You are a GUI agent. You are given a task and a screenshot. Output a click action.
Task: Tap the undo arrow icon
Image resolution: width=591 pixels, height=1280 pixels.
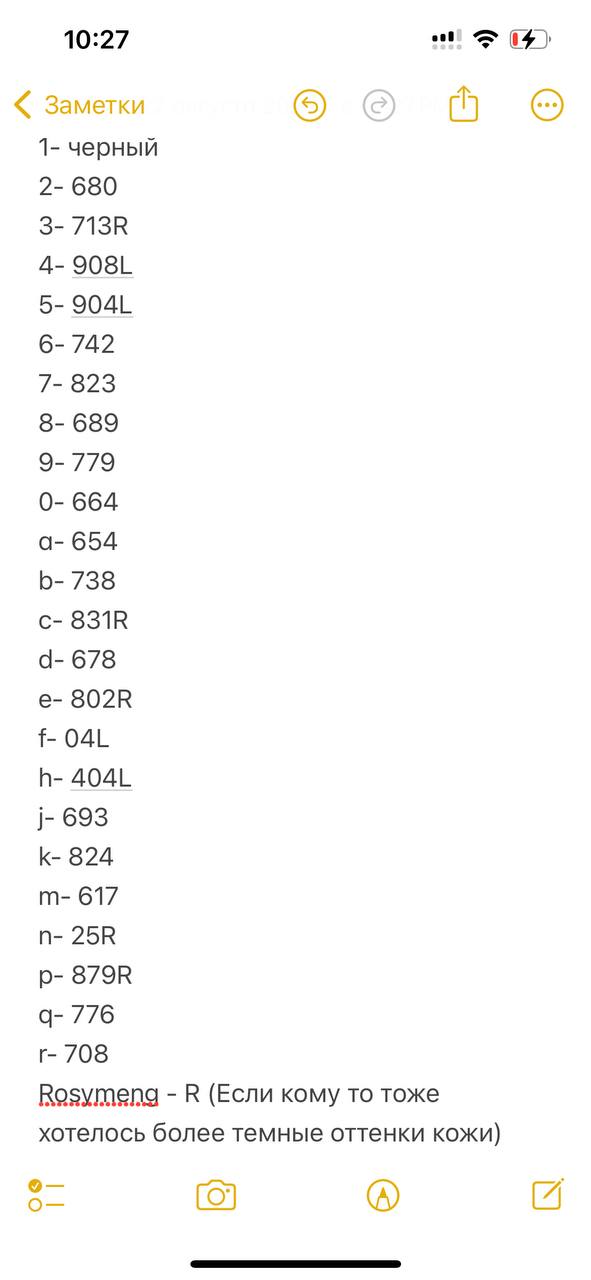pos(310,105)
